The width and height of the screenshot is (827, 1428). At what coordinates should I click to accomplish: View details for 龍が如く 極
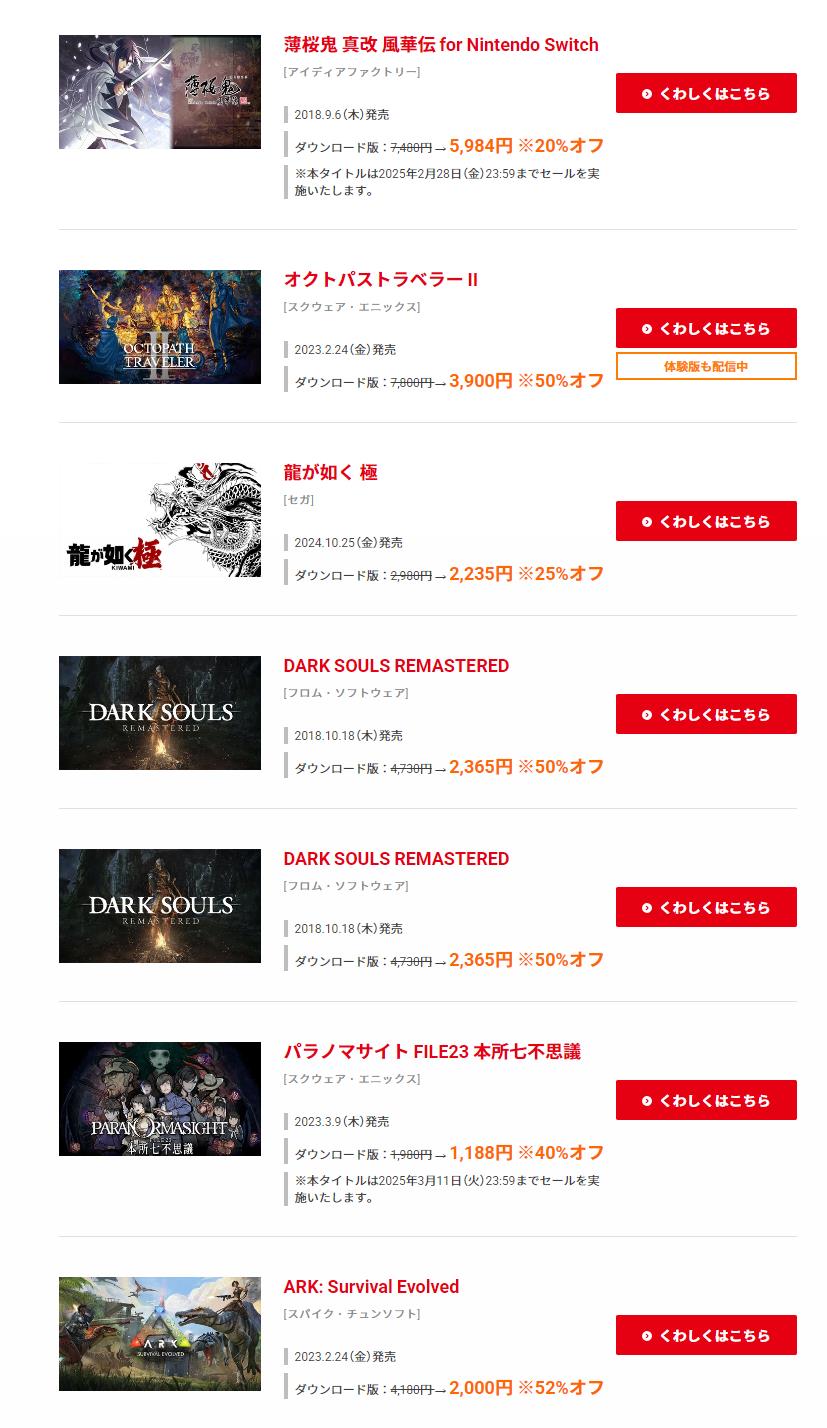point(706,521)
